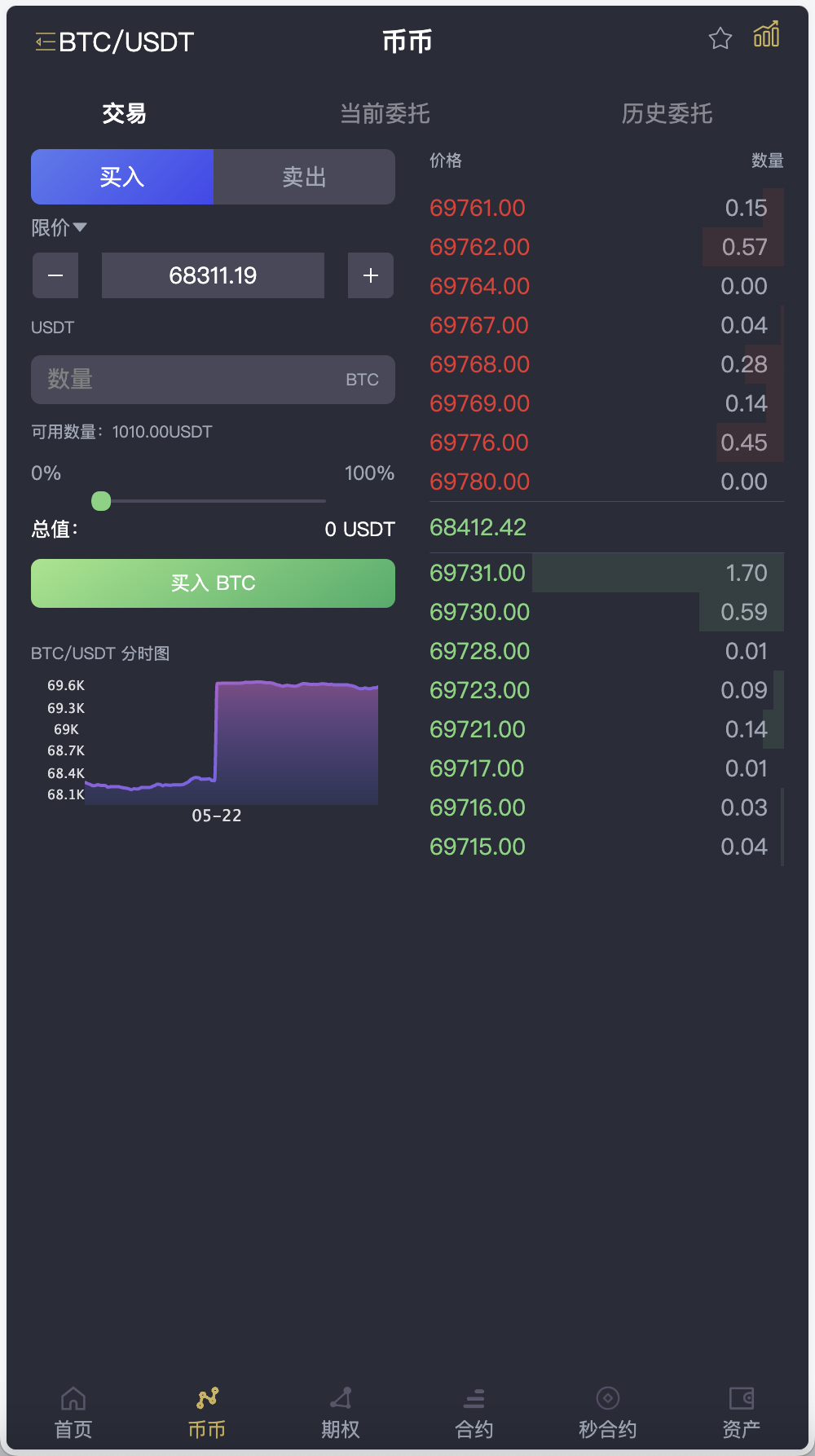Switch to 卖出 sell mode

[x=303, y=176]
